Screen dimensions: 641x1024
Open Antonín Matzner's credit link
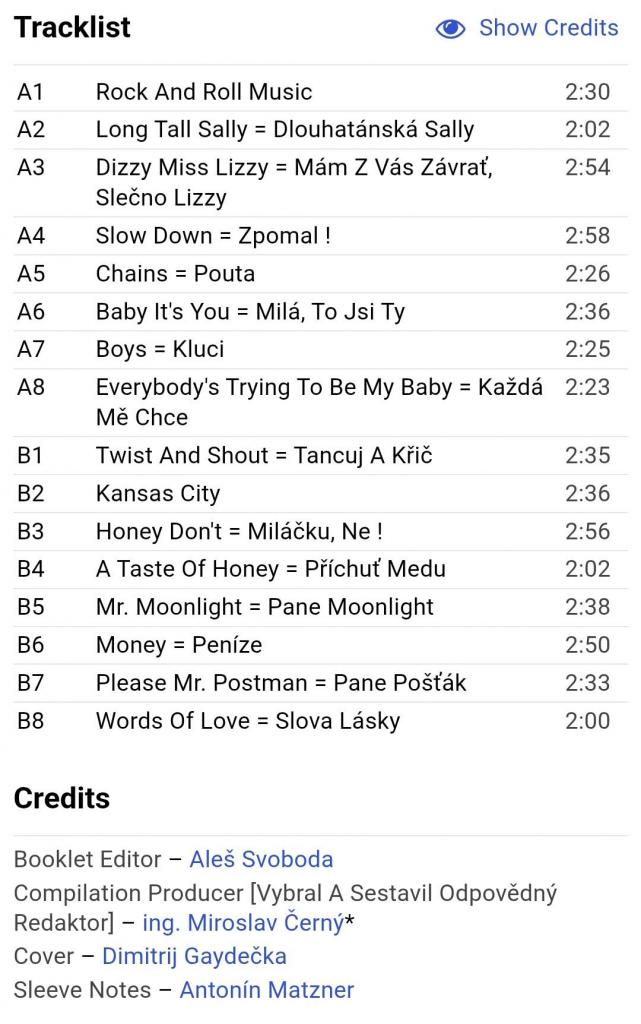(266, 990)
